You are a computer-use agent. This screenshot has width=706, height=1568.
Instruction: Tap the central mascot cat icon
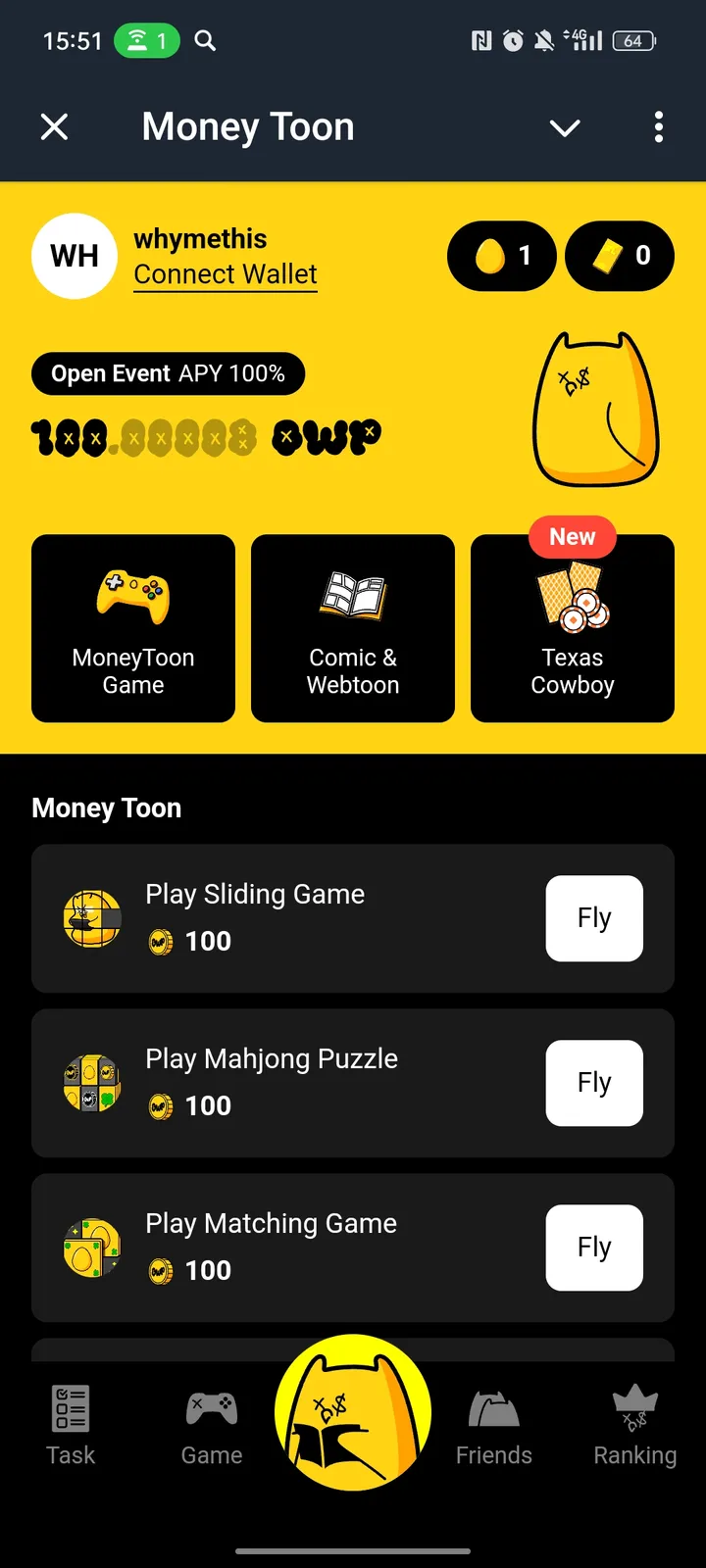point(352,1411)
